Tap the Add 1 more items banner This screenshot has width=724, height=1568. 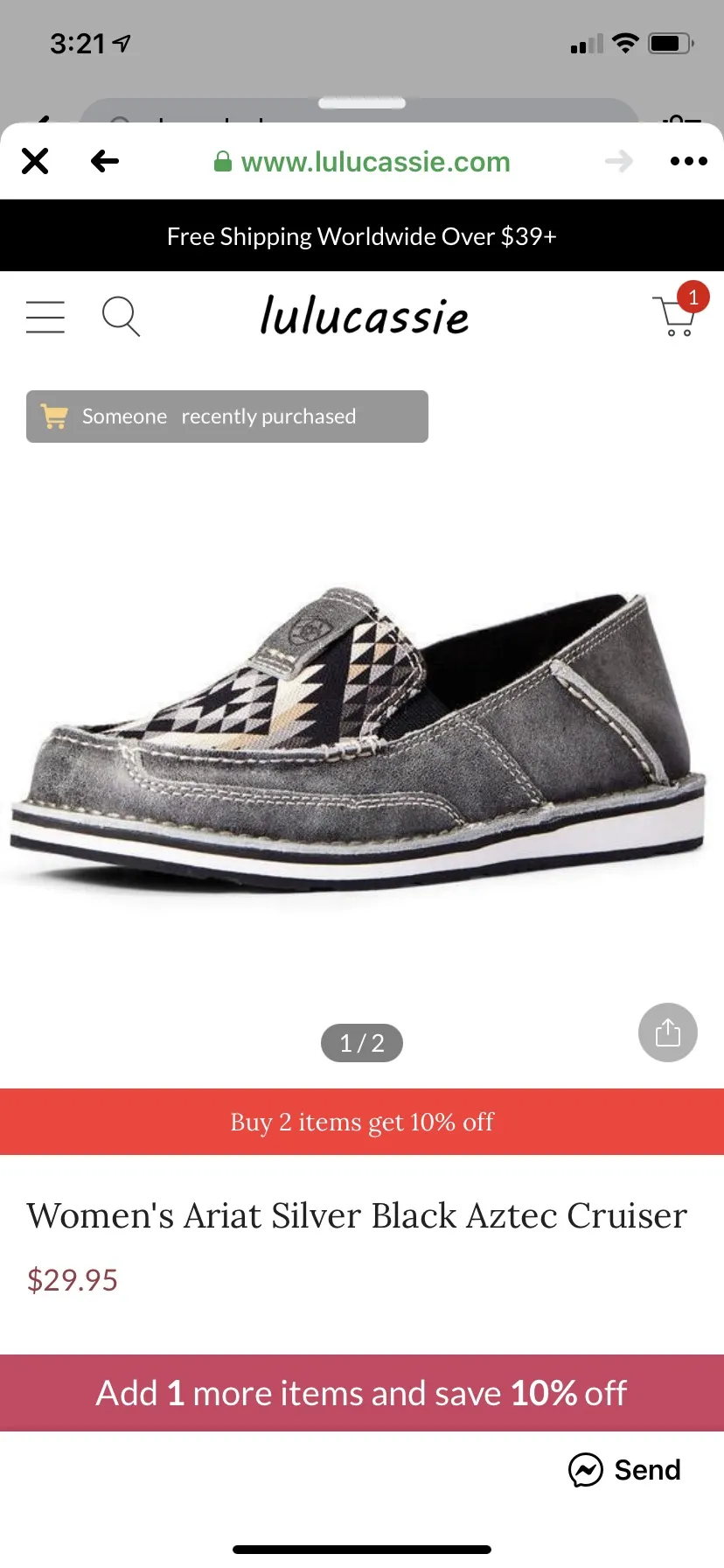click(x=362, y=1393)
